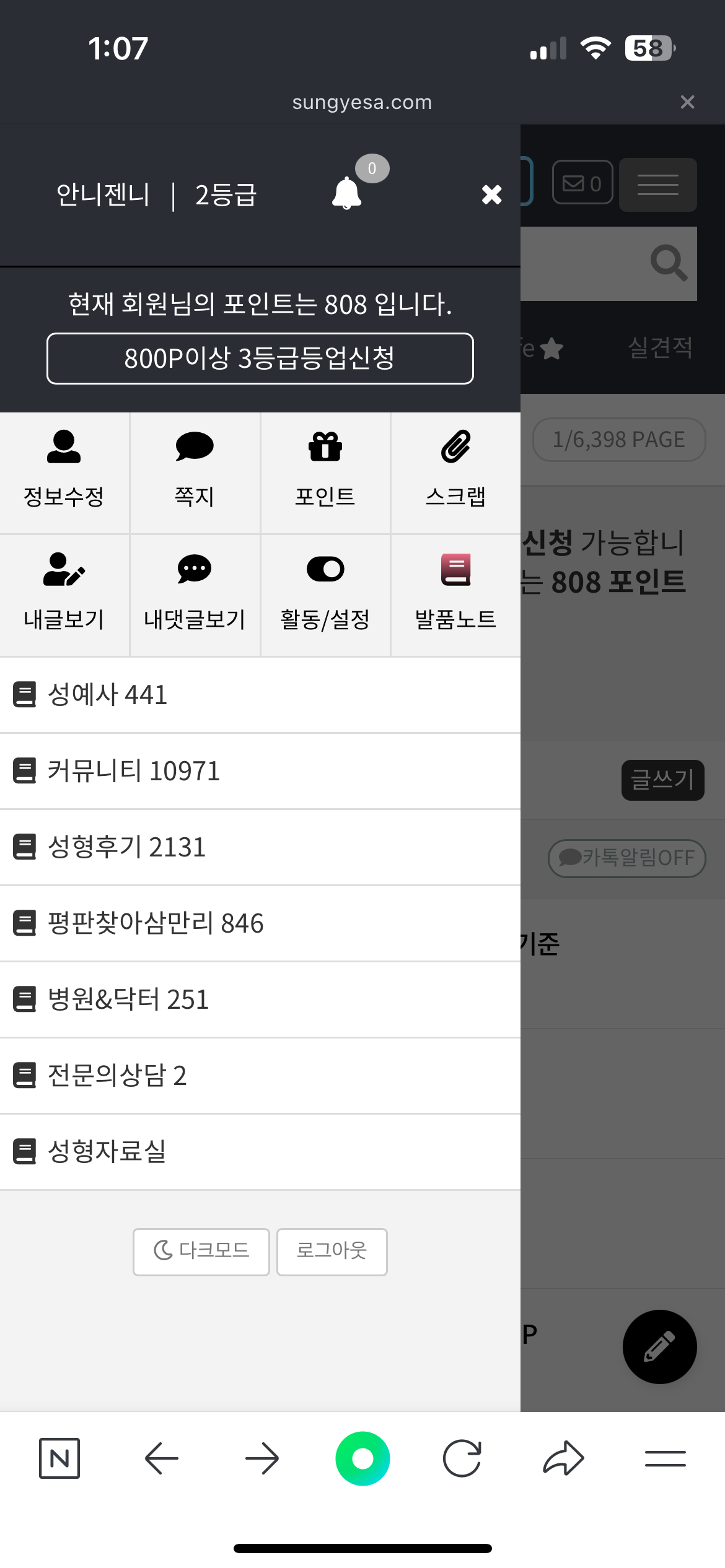
Task: Open 정보수정 profile edit
Action: [64, 472]
